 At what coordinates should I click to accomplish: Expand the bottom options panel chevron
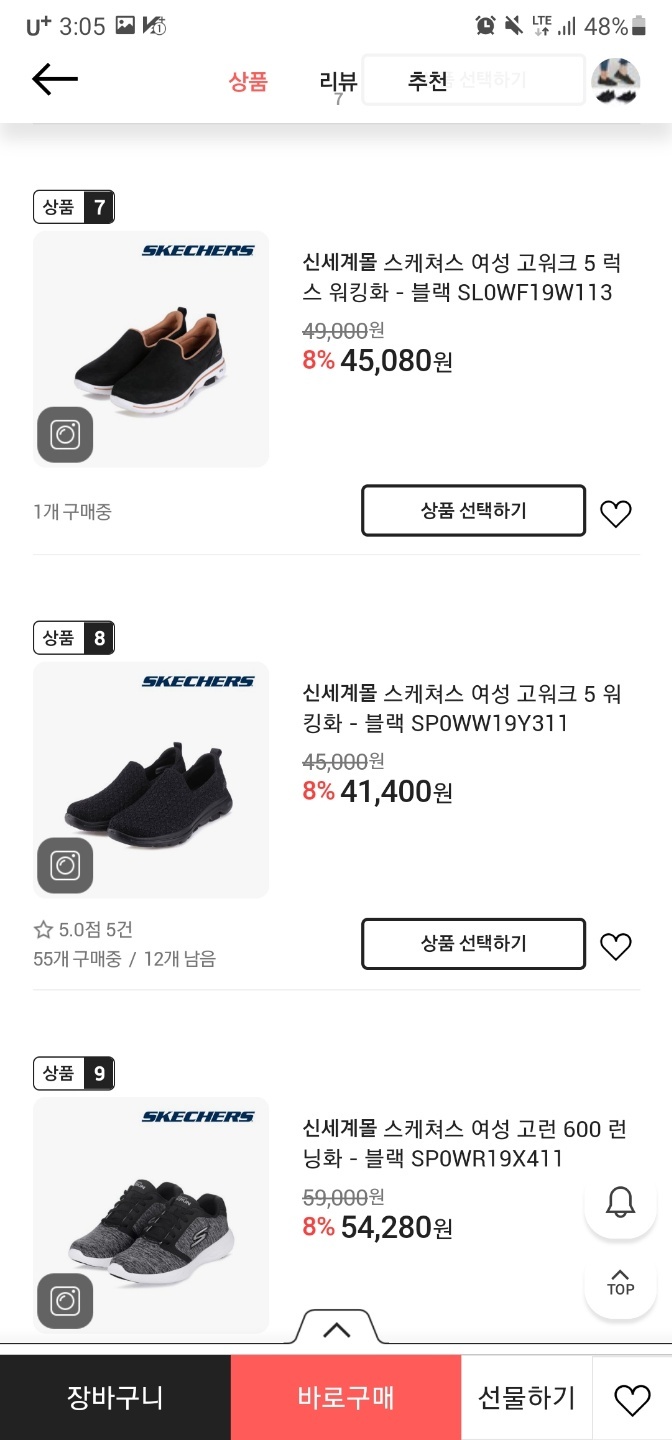(x=337, y=1330)
